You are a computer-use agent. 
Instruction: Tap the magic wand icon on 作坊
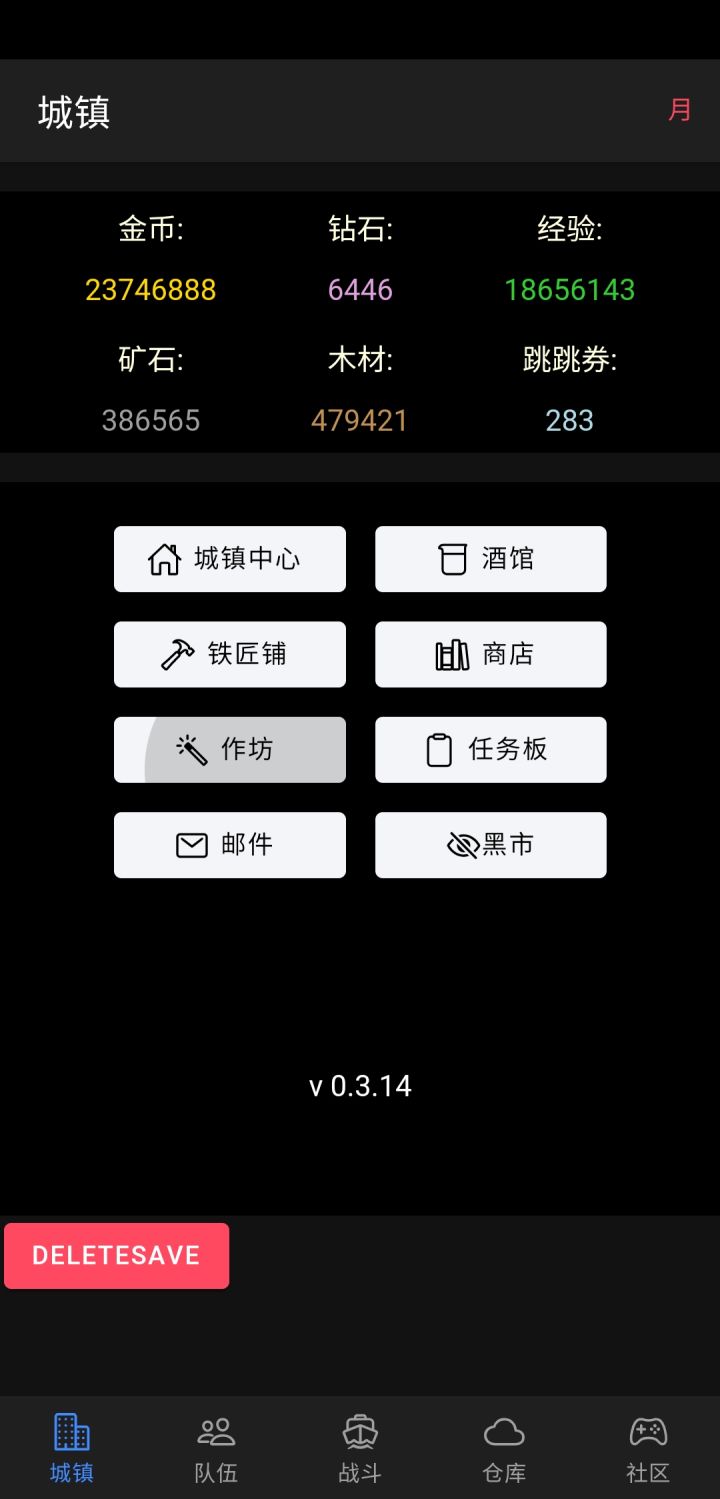coord(190,748)
